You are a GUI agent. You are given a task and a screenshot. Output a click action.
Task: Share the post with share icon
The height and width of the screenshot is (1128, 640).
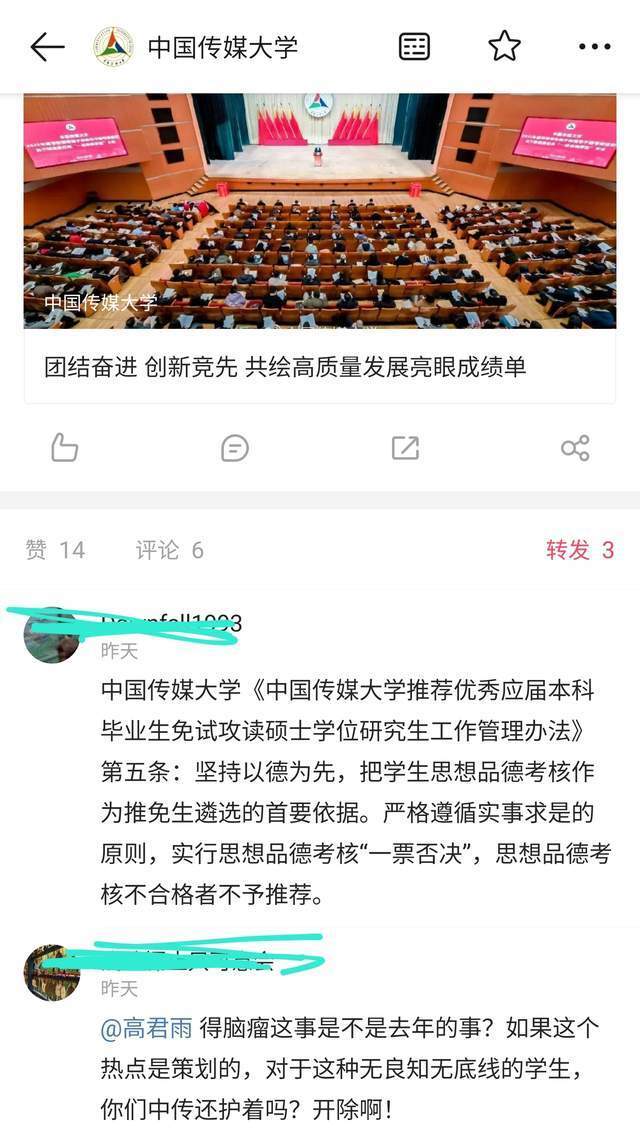coord(575,447)
